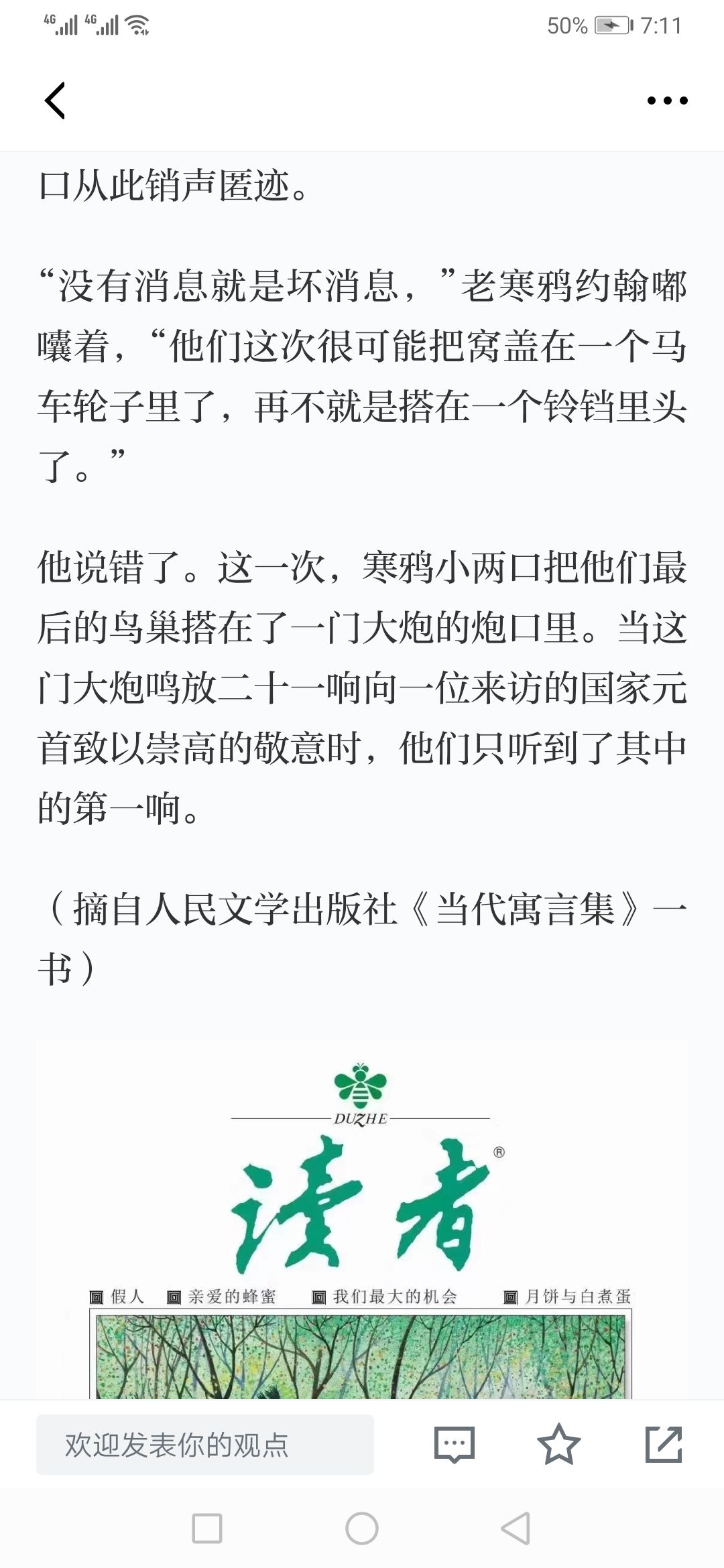This screenshot has height=1568, width=724.
Task: Open the 读者 magazine cover image
Action: point(362,1220)
